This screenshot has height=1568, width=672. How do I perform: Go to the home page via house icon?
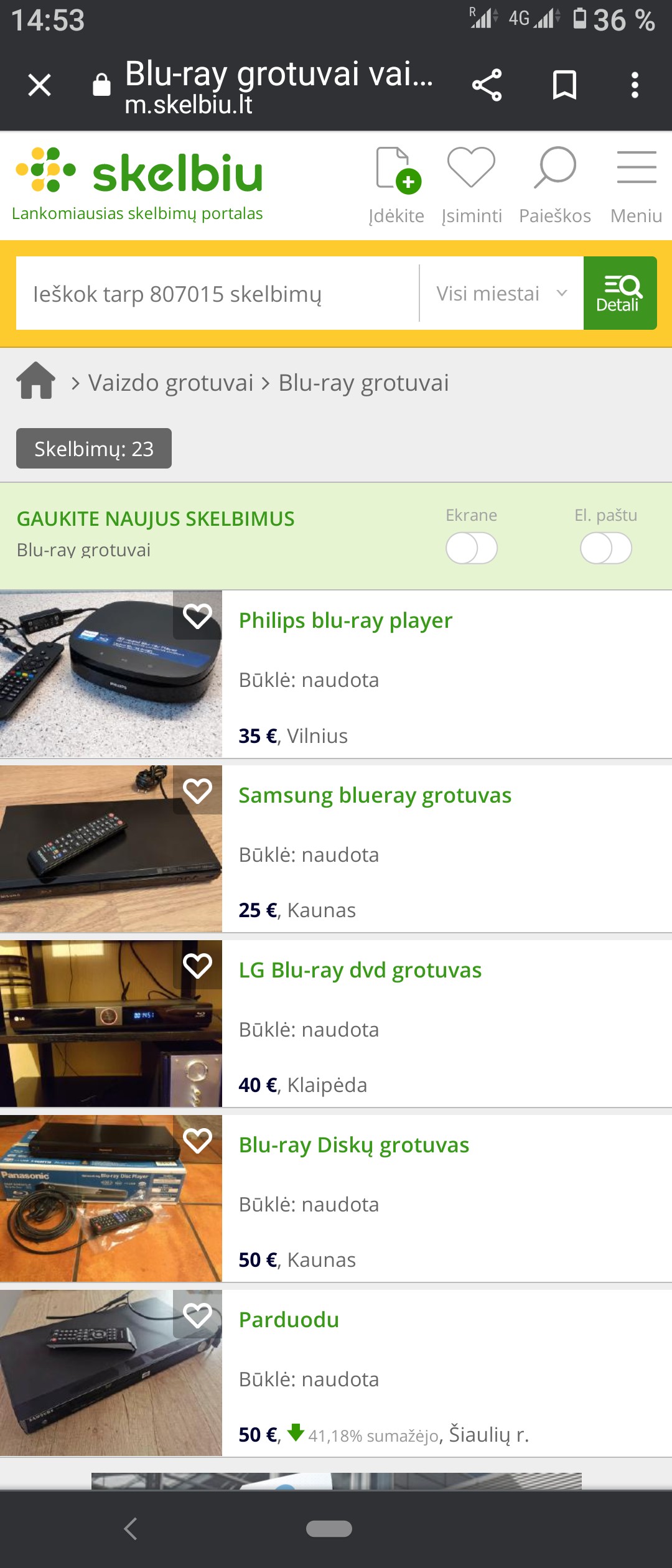pos(36,381)
